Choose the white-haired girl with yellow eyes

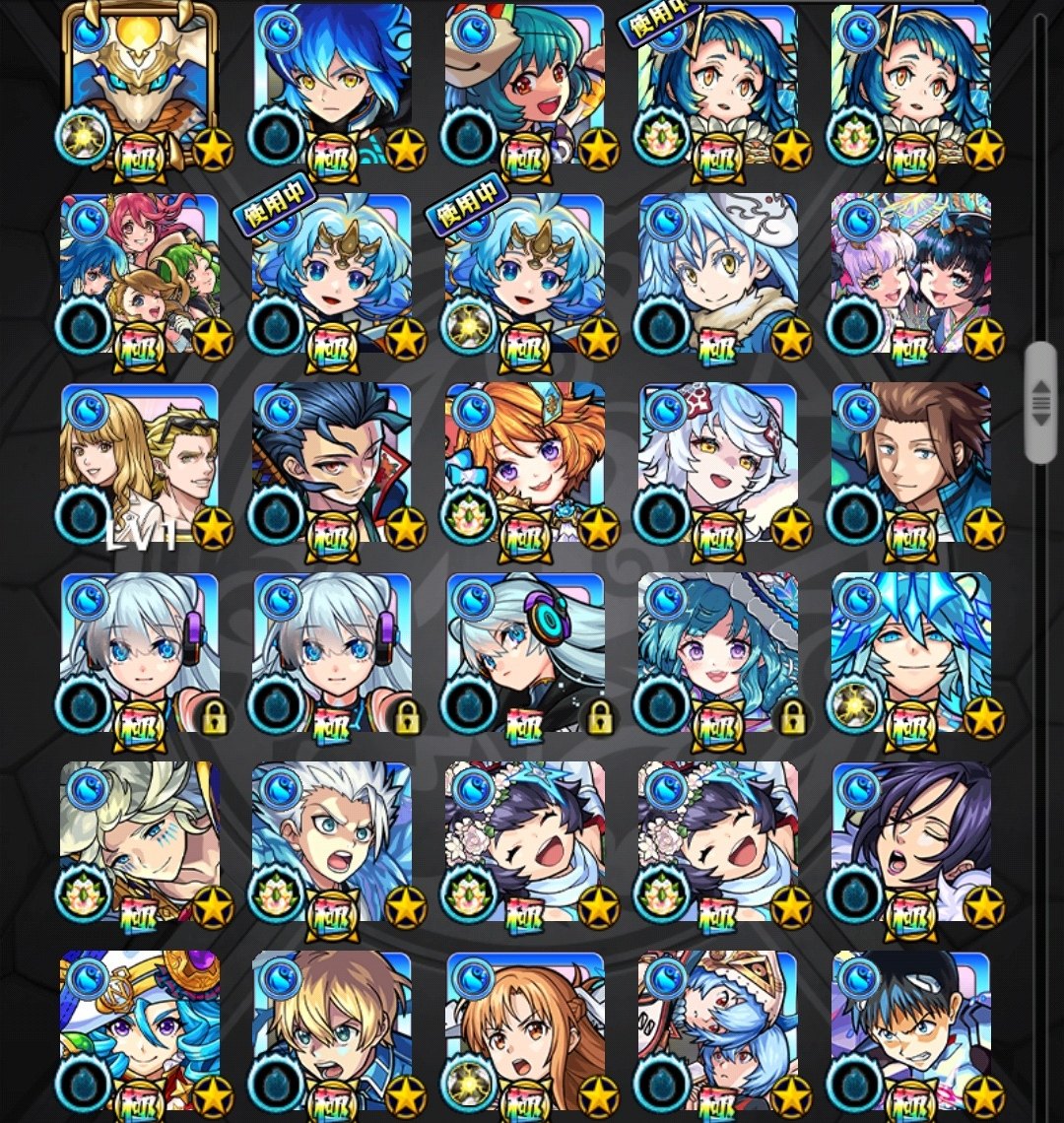click(717, 463)
